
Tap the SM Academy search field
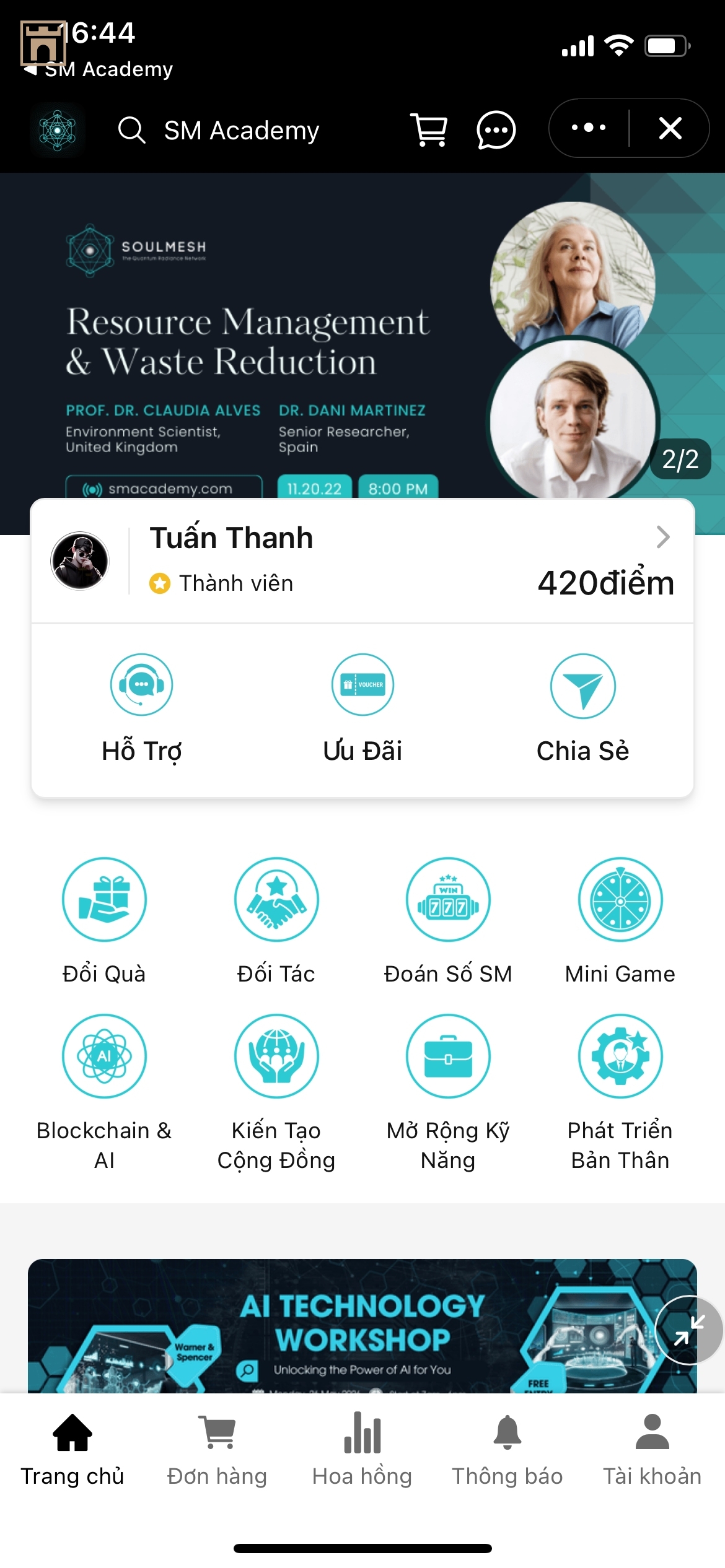(x=240, y=131)
